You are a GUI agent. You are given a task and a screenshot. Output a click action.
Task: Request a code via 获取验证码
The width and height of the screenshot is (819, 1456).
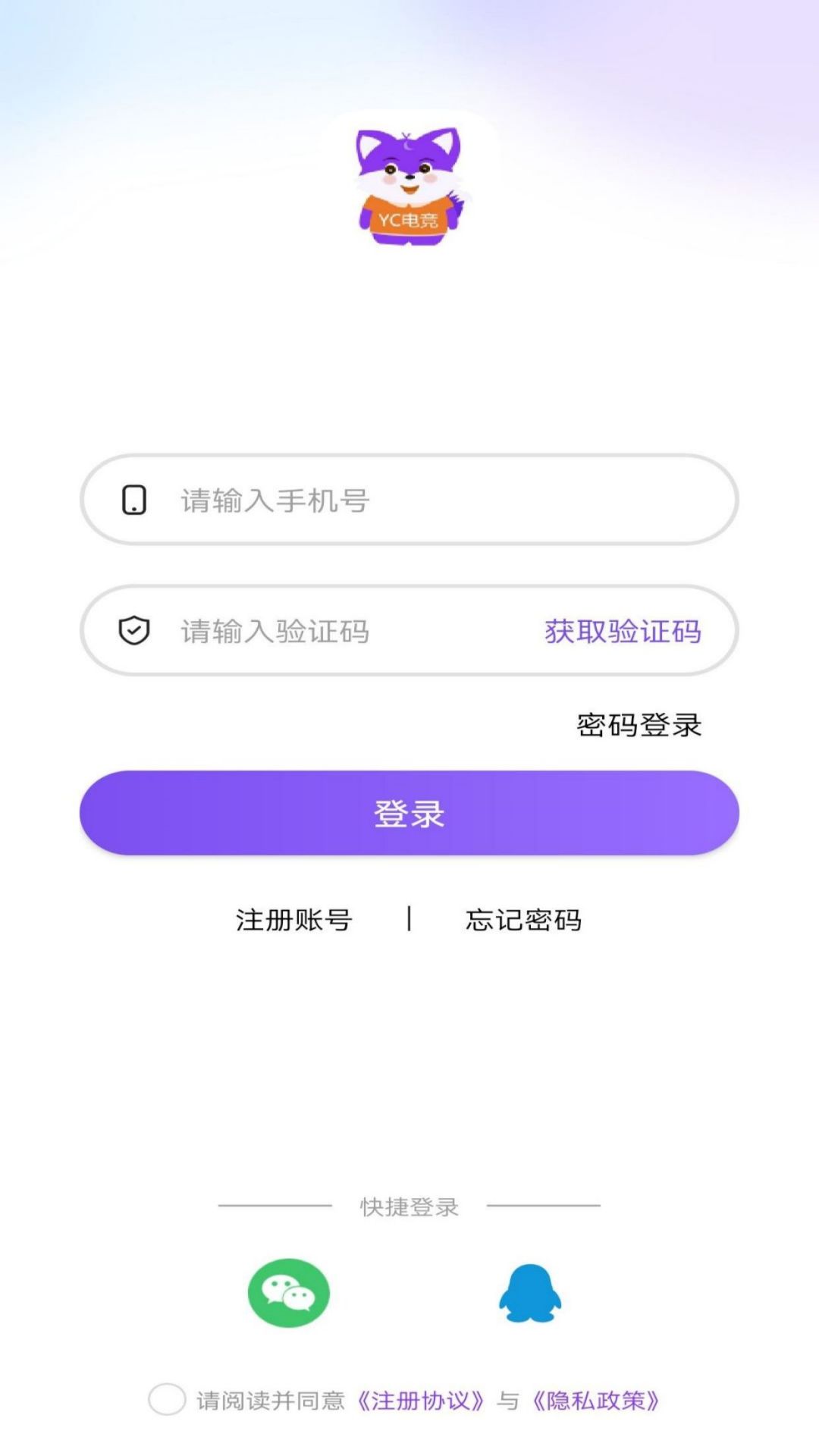coord(623,631)
